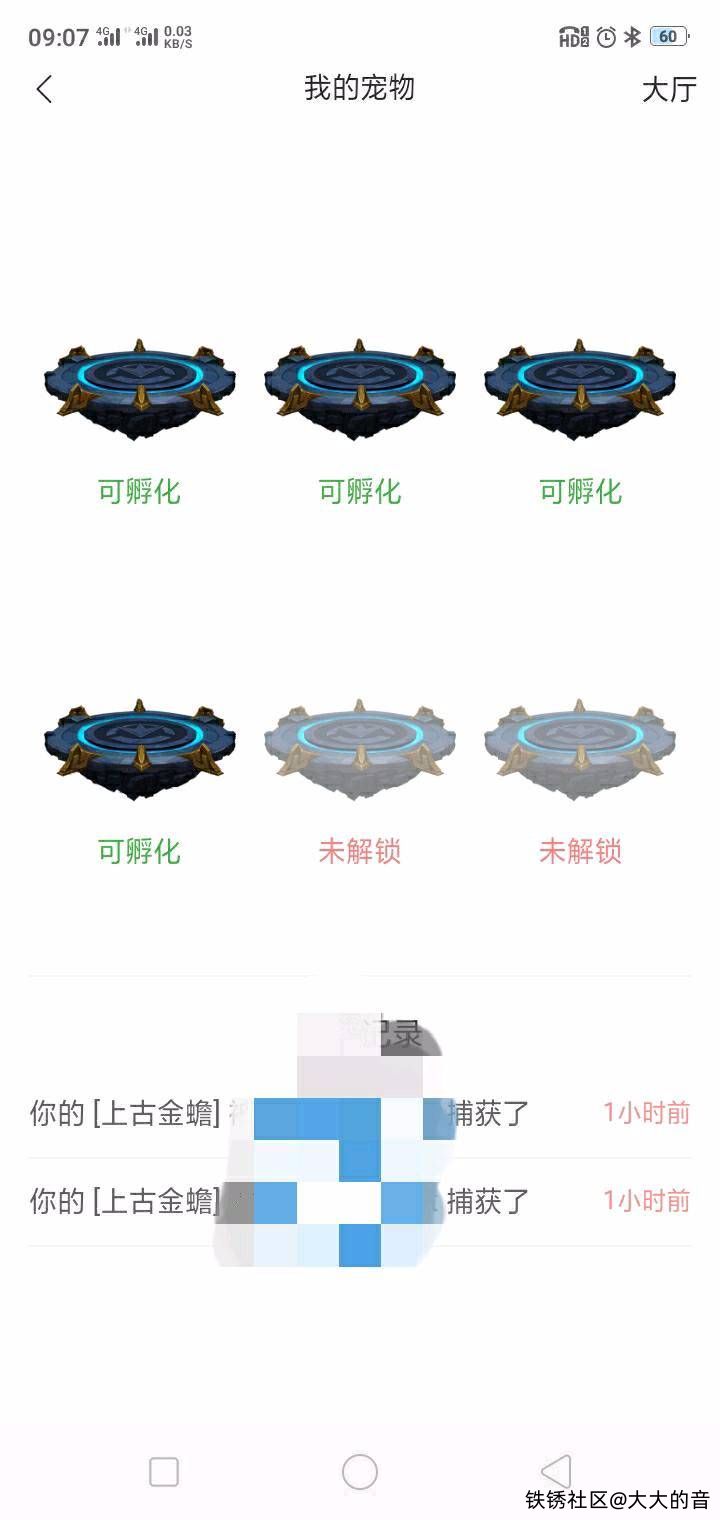
Task: Go back using the top-left arrow
Action: pos(44,89)
